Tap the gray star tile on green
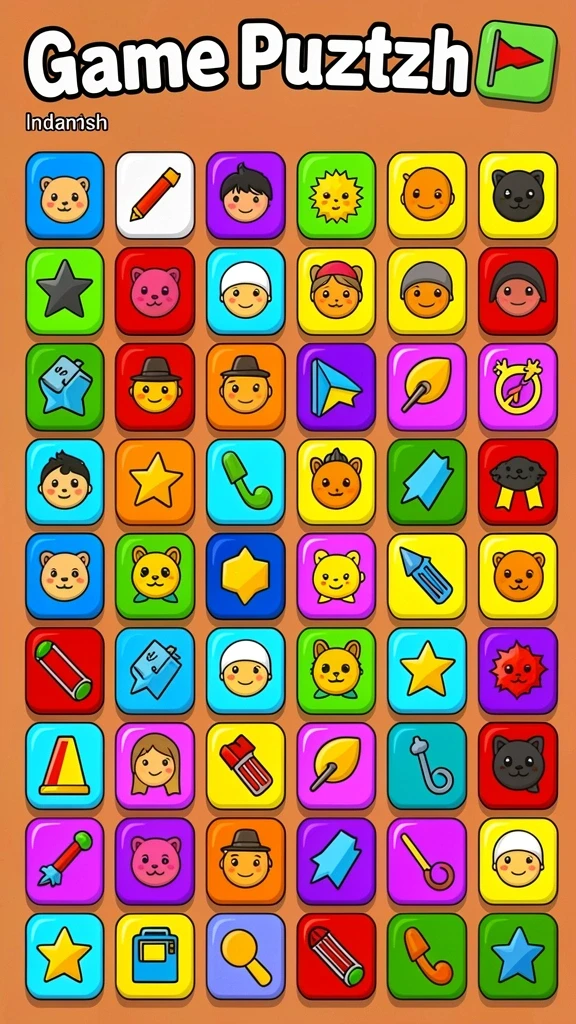 pyautogui.click(x=65, y=291)
